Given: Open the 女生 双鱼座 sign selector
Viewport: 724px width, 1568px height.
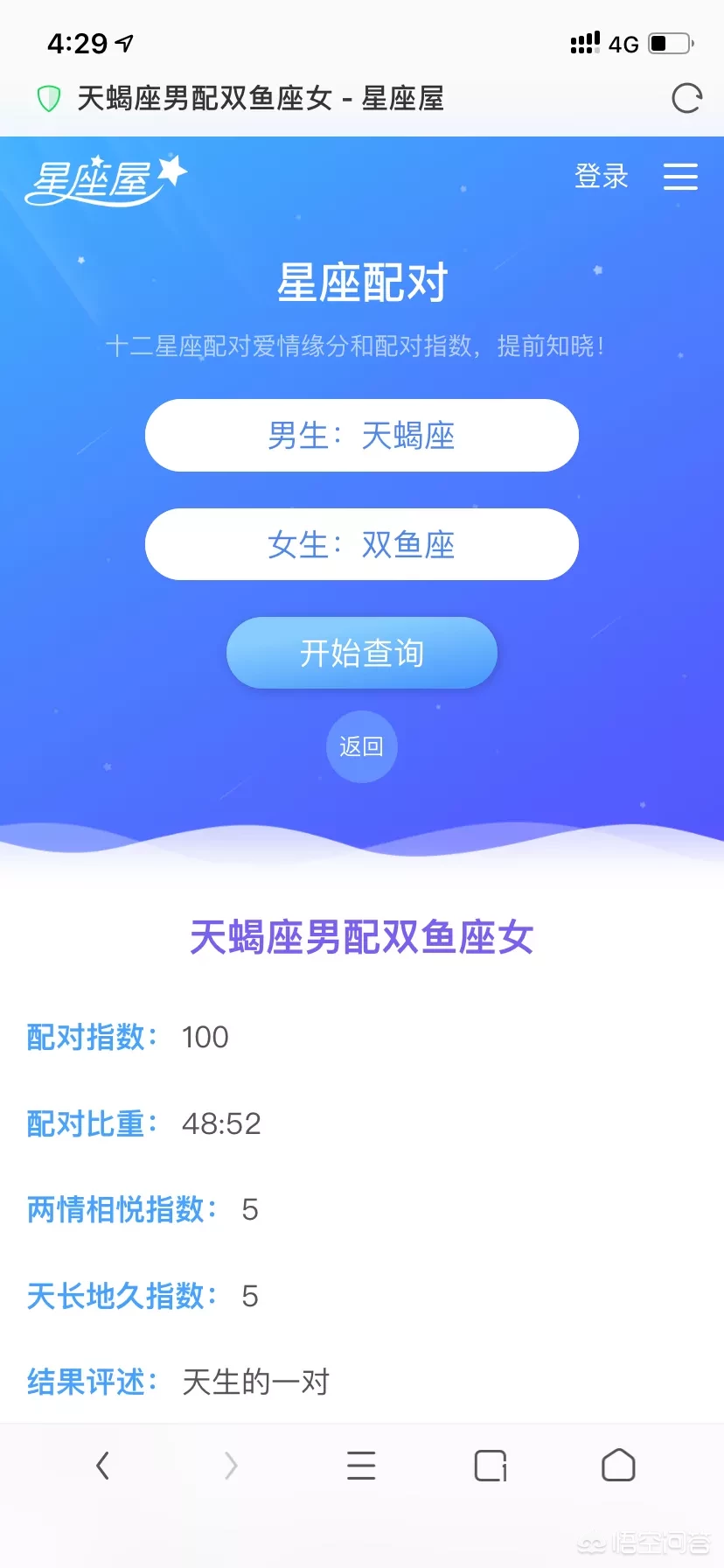Looking at the screenshot, I should point(362,544).
